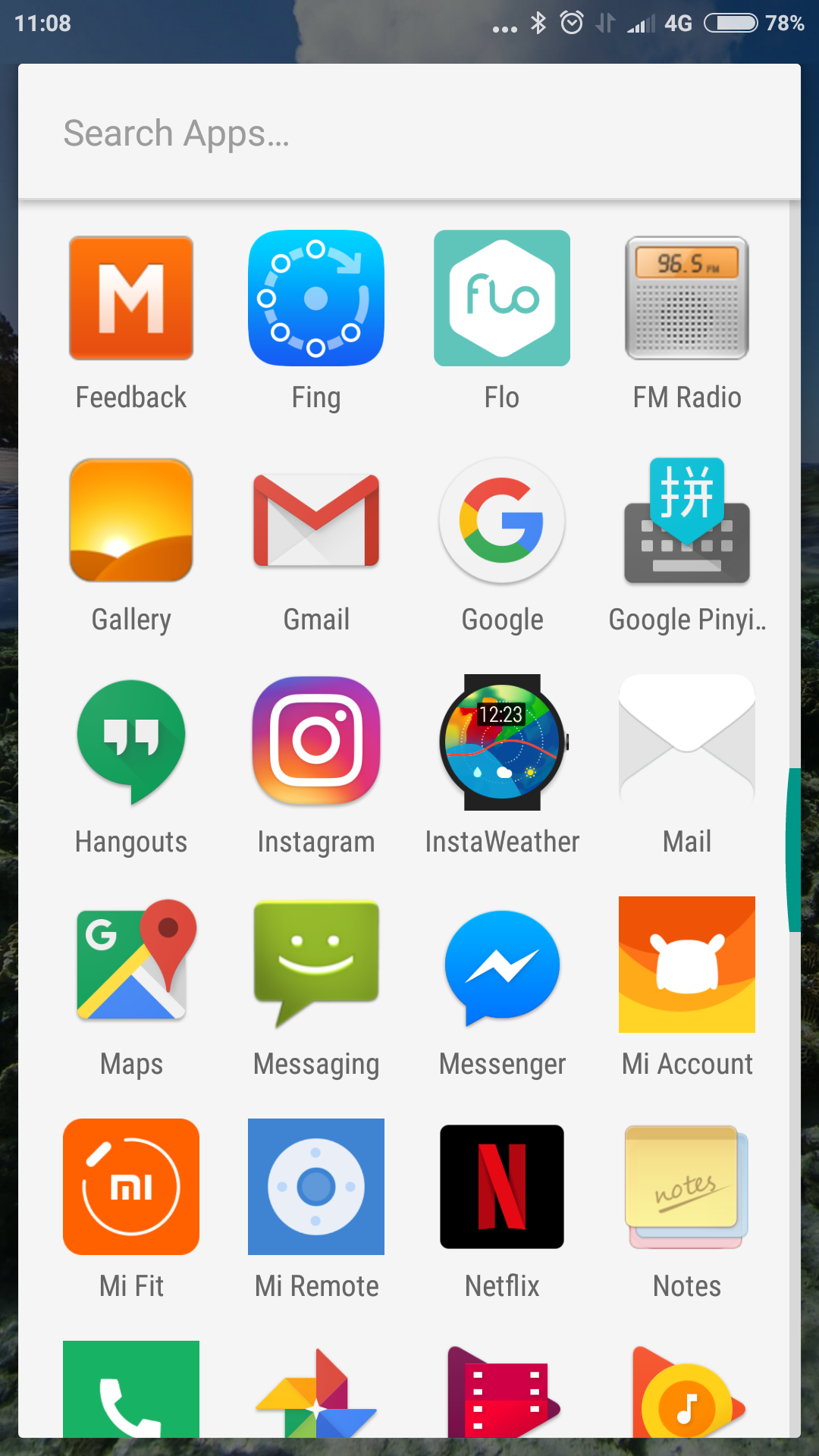Tap the Search Apps field

(409, 133)
